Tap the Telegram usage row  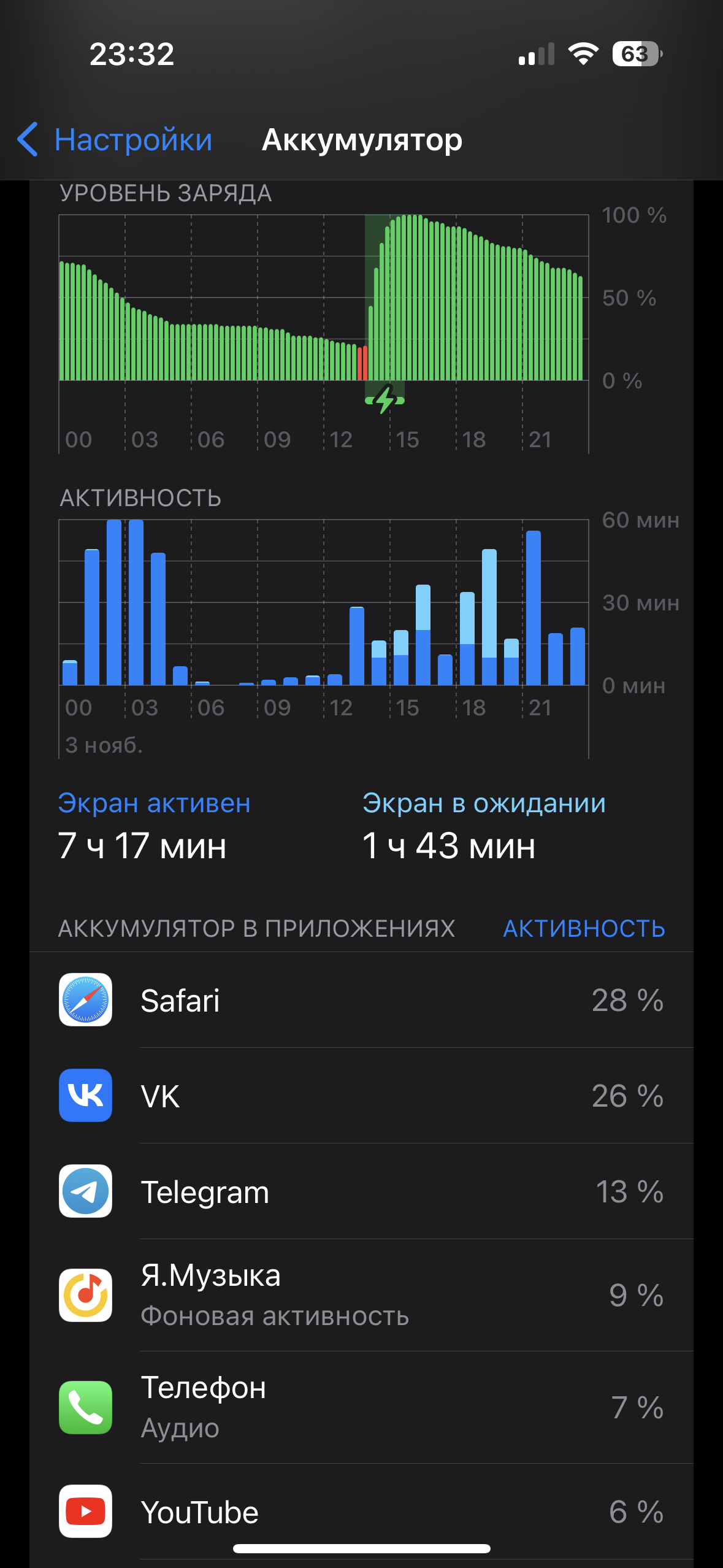pyautogui.click(x=361, y=1192)
